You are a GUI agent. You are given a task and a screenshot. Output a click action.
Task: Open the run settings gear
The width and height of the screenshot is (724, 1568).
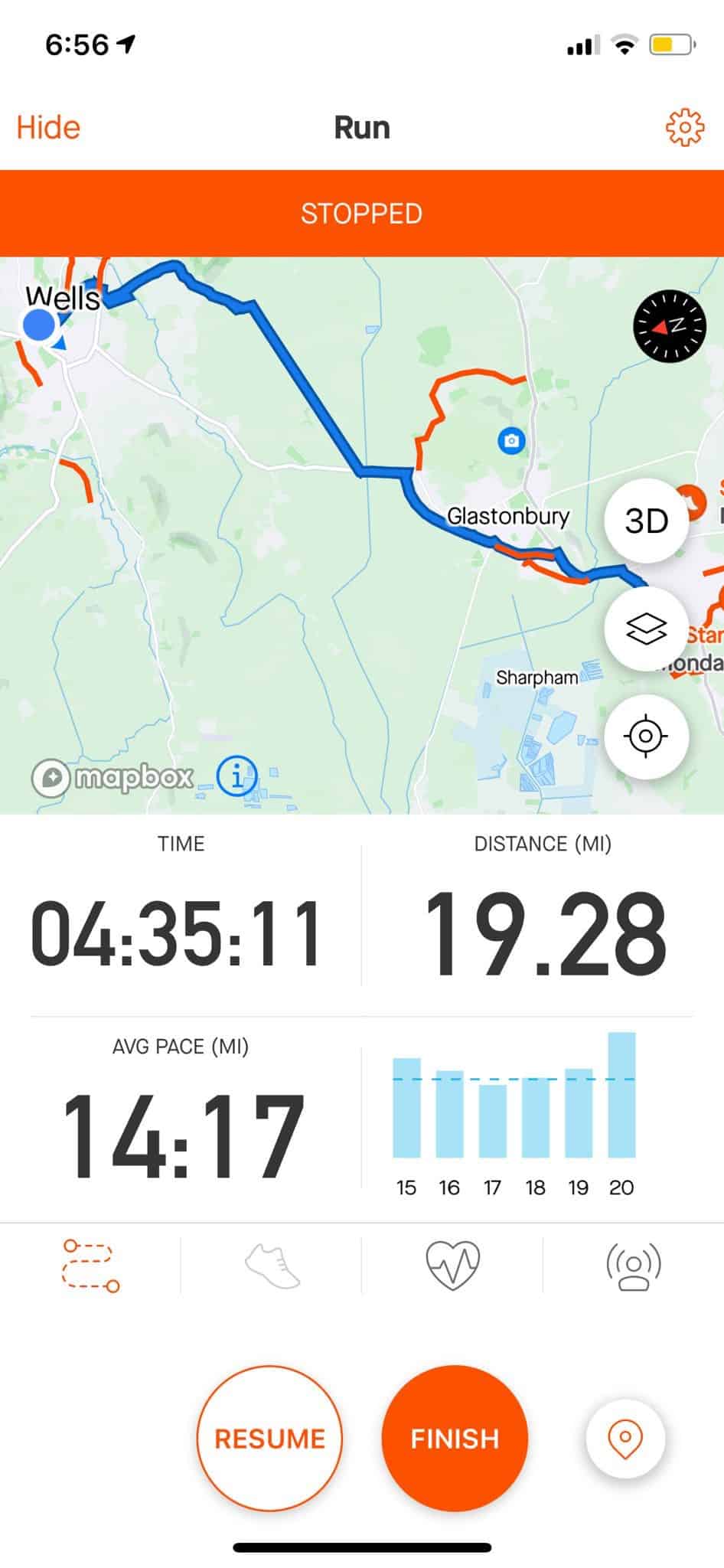coord(684,127)
